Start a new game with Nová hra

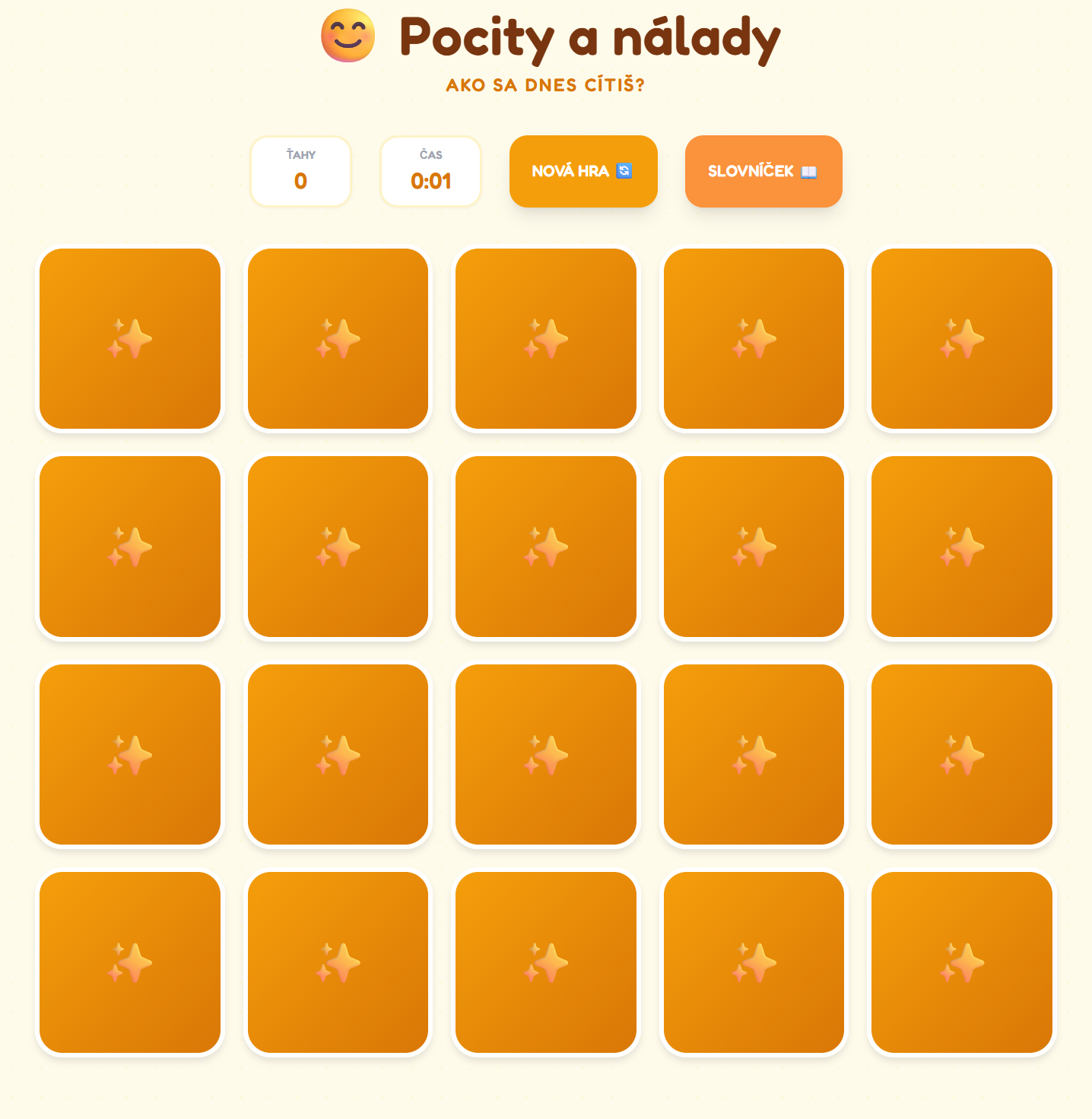(583, 171)
